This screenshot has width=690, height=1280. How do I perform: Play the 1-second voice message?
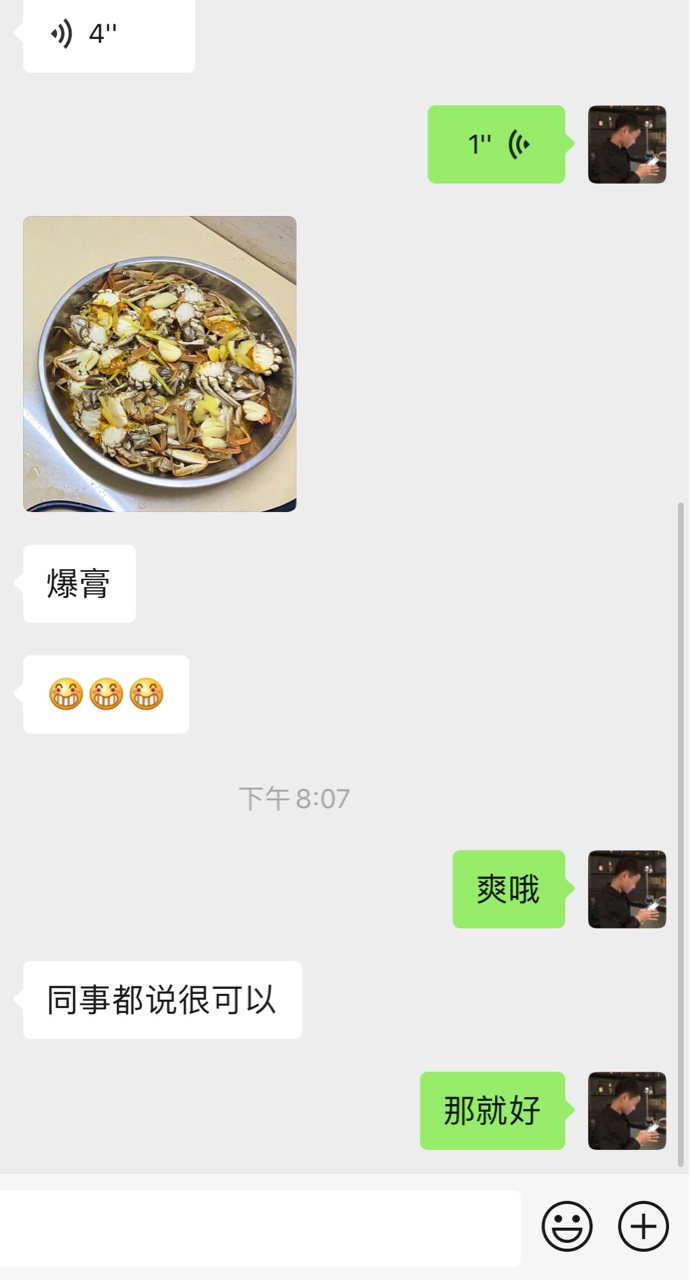[x=496, y=144]
